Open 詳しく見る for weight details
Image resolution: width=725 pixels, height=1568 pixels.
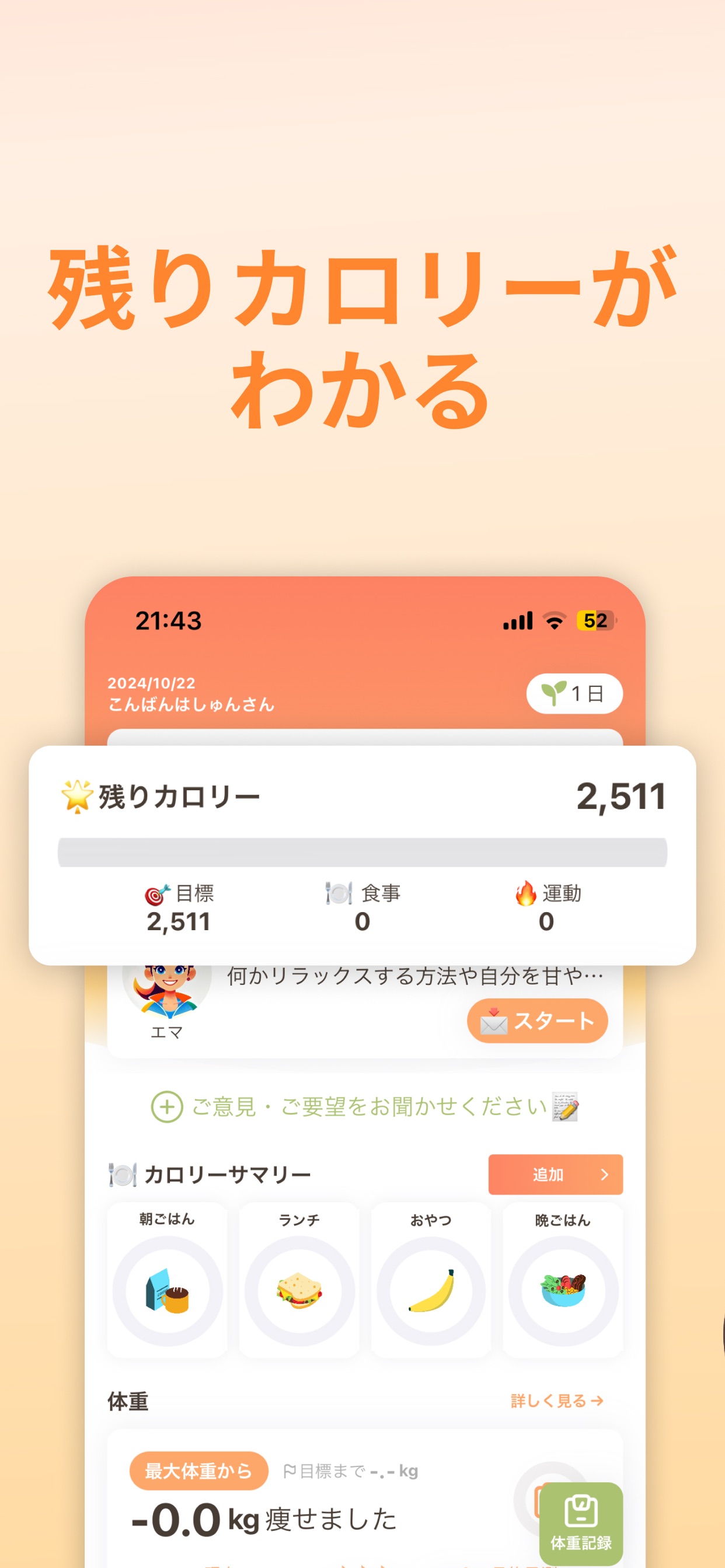[x=558, y=1401]
